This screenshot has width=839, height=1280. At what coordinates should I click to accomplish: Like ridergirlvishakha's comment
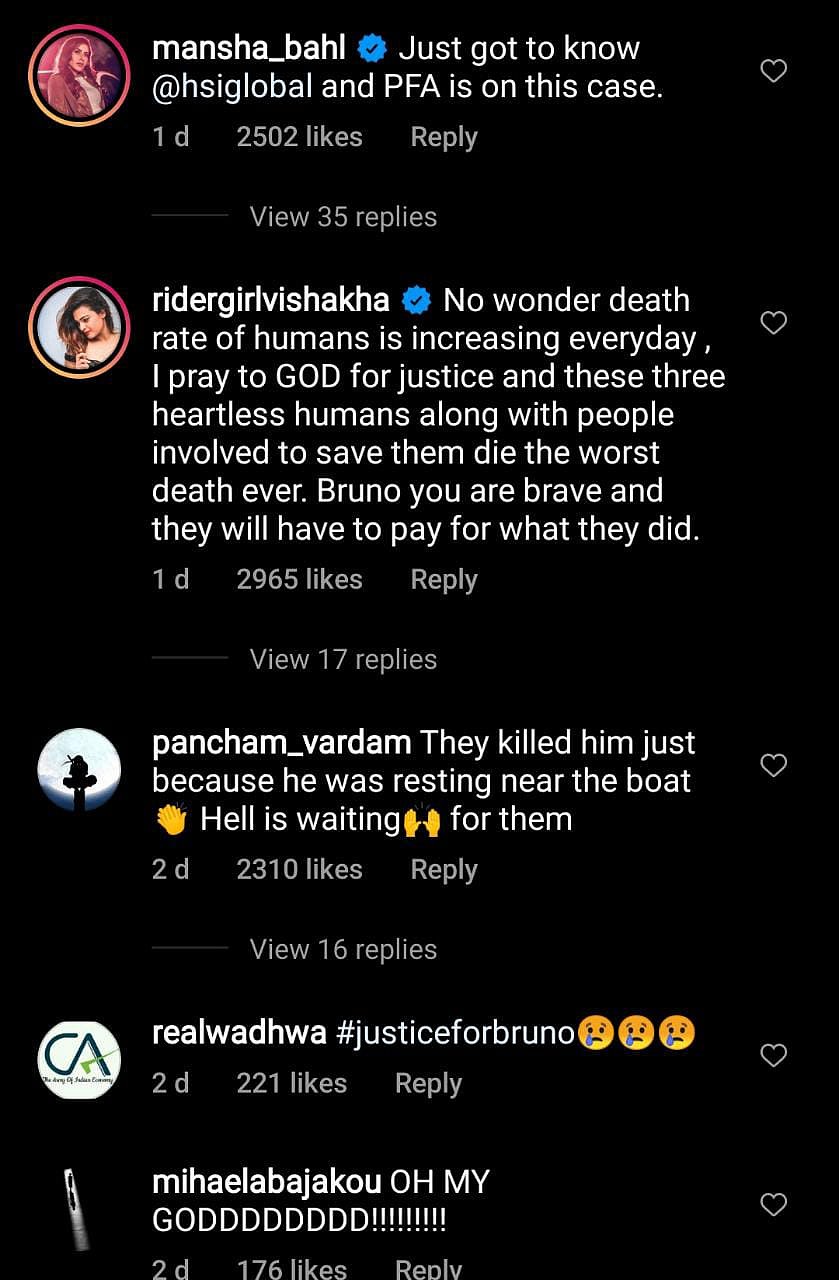[773, 322]
